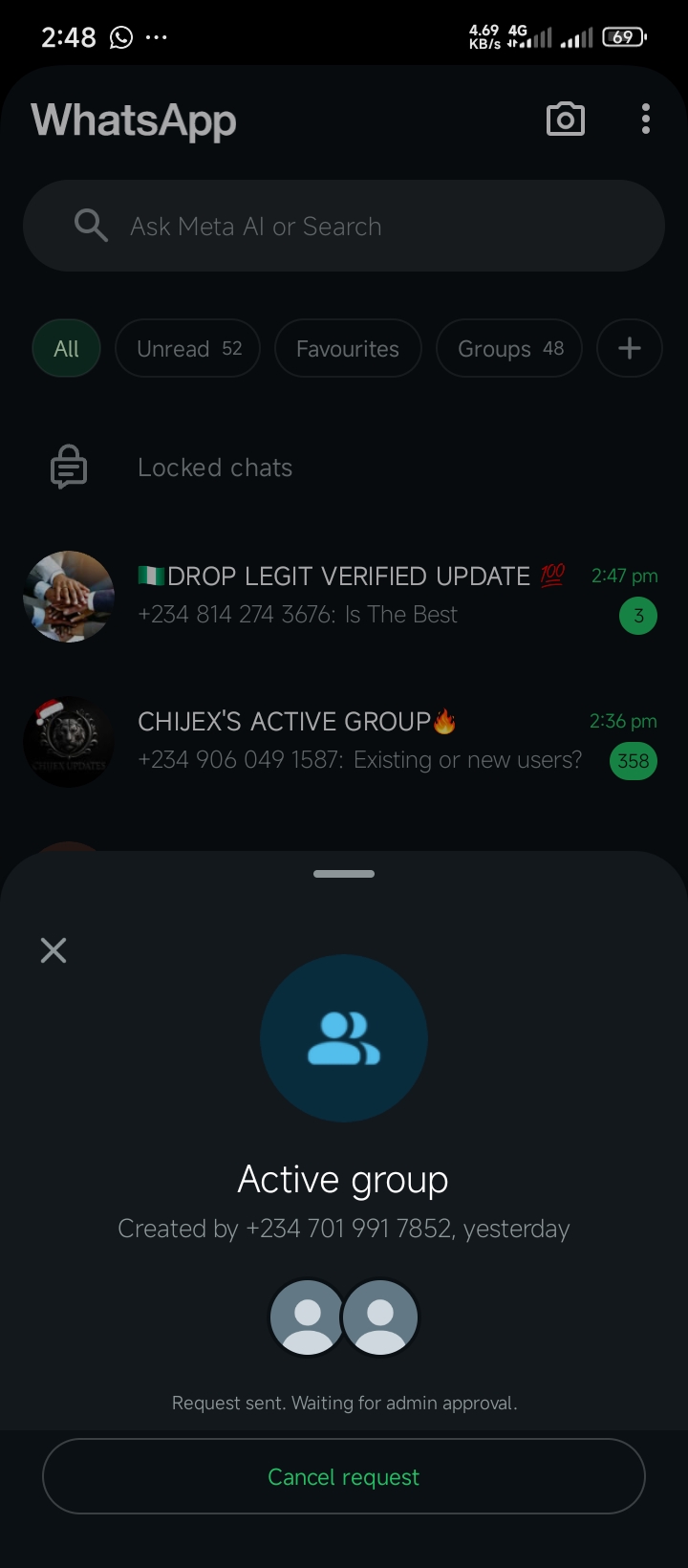Open Locked chats
The height and width of the screenshot is (1568, 688).
[x=215, y=468]
